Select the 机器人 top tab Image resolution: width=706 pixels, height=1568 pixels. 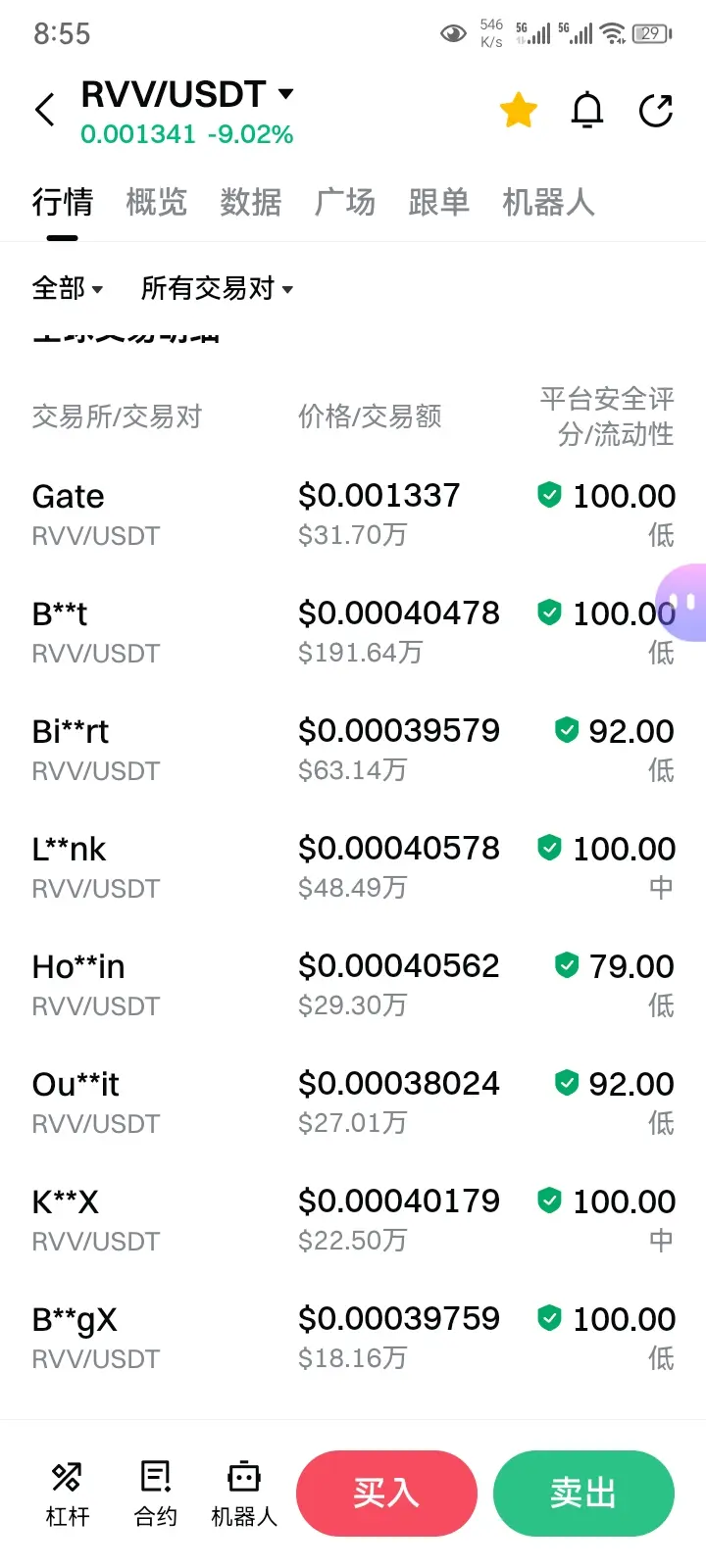tap(548, 203)
